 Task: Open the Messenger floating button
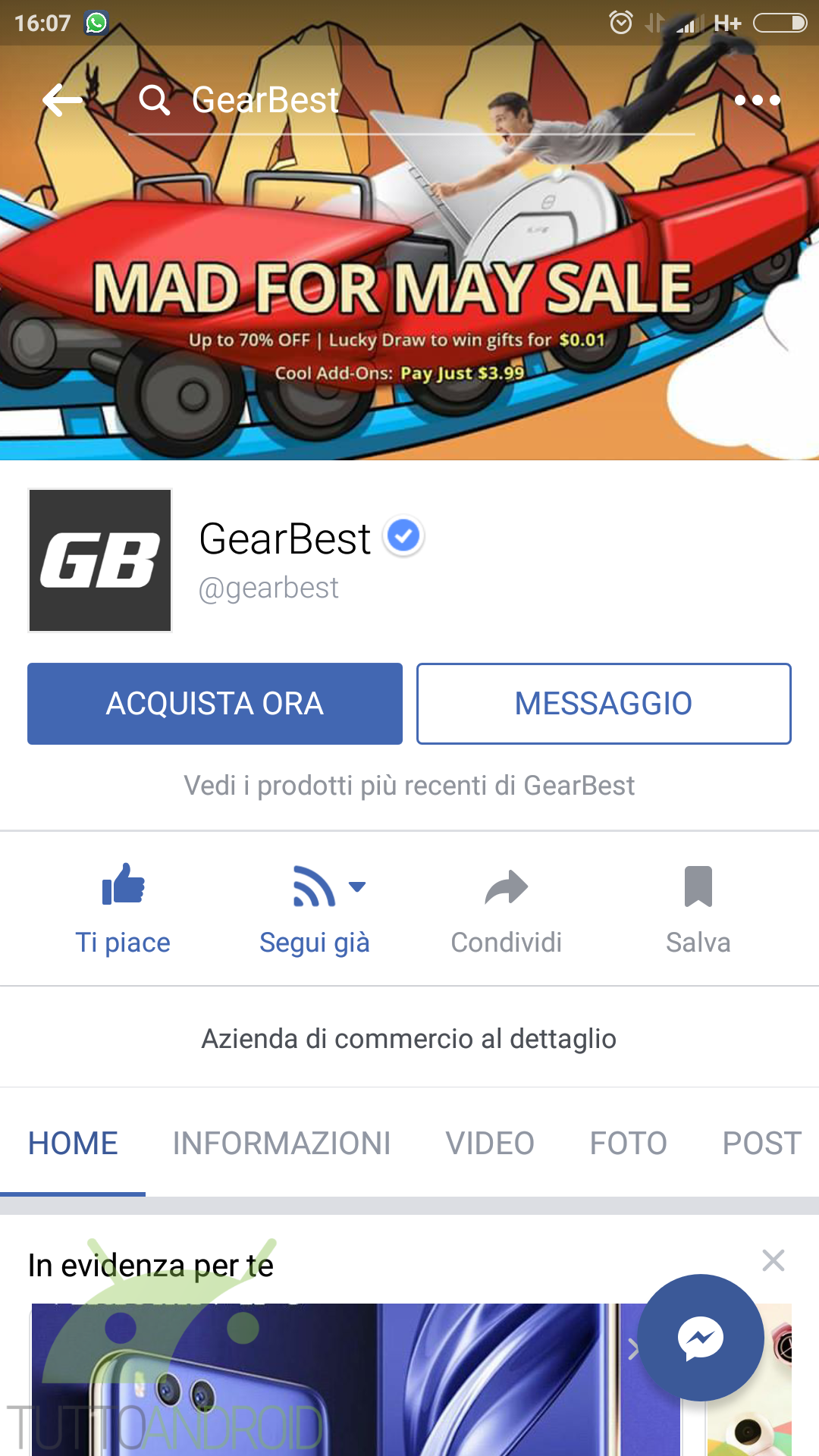701,1338
